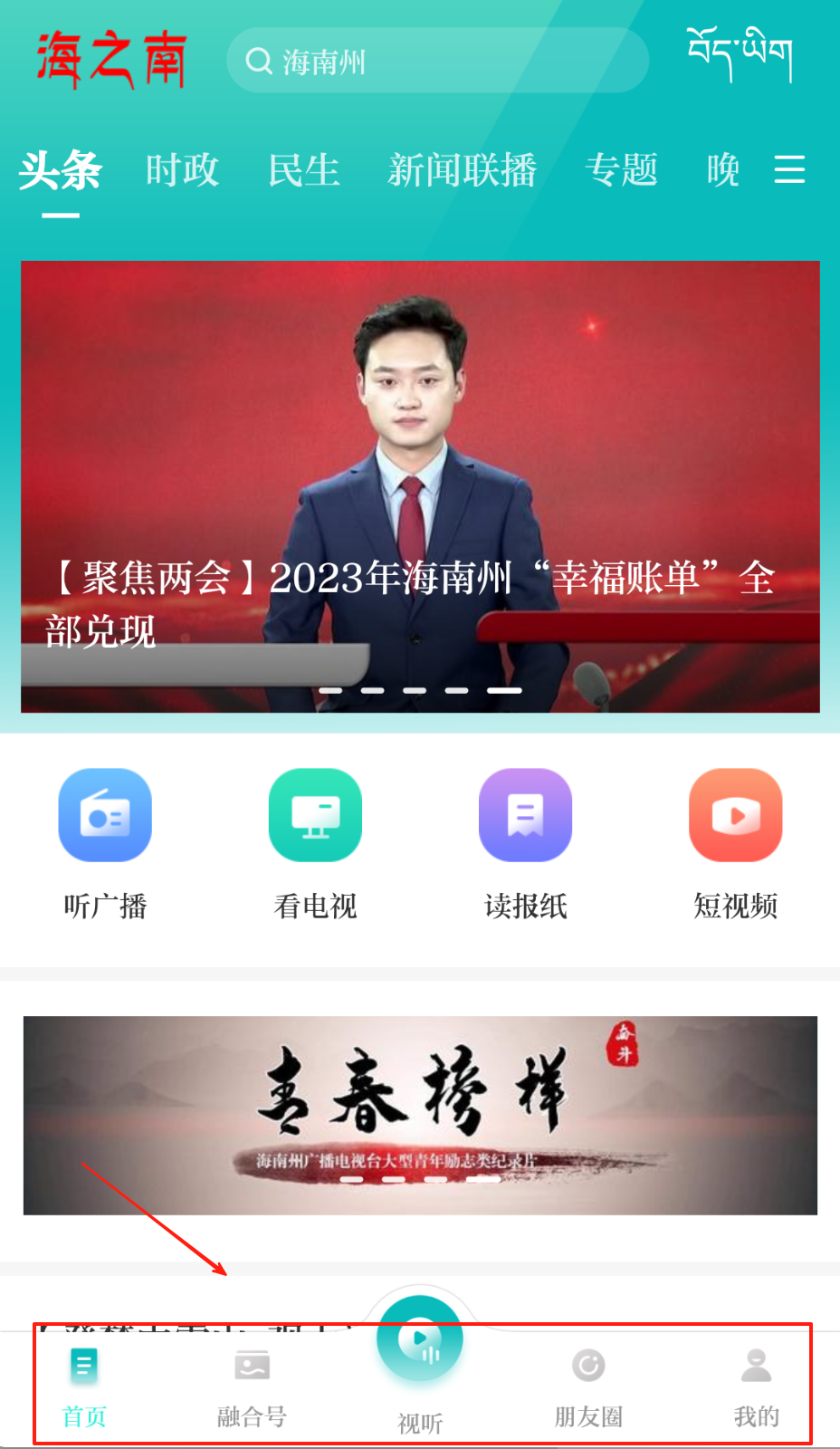Open the 专题 tab
The width and height of the screenshot is (840, 1449).
621,170
